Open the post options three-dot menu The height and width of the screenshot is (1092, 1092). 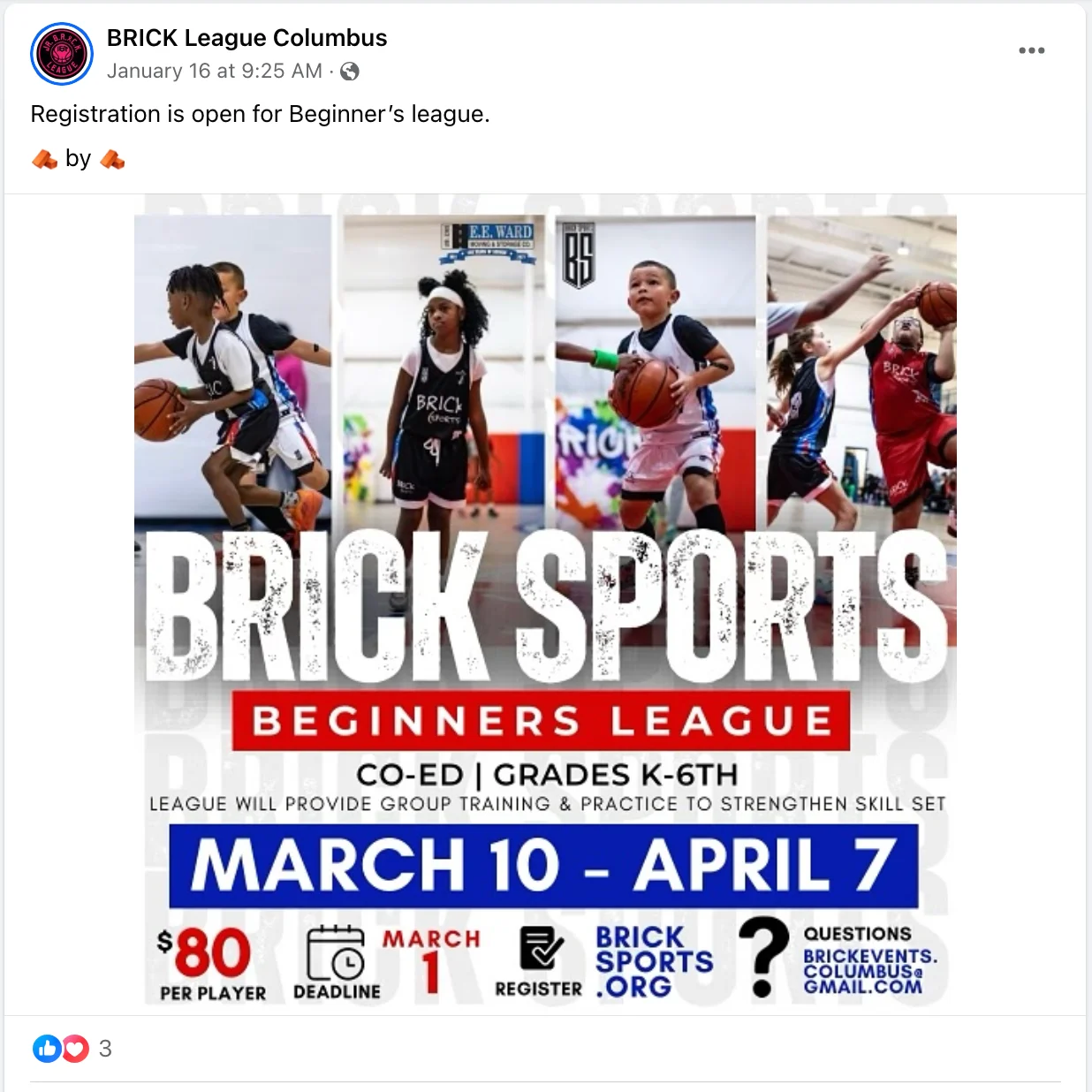(x=1031, y=50)
